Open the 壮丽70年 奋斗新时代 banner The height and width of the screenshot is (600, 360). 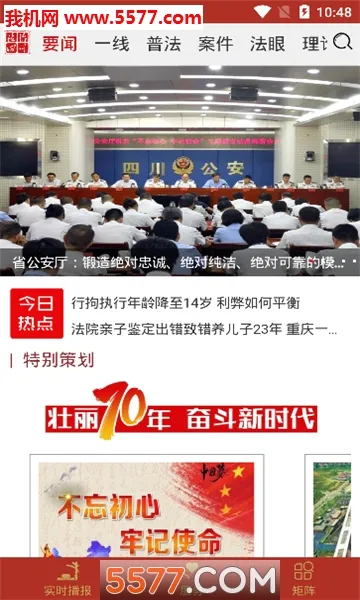click(181, 411)
